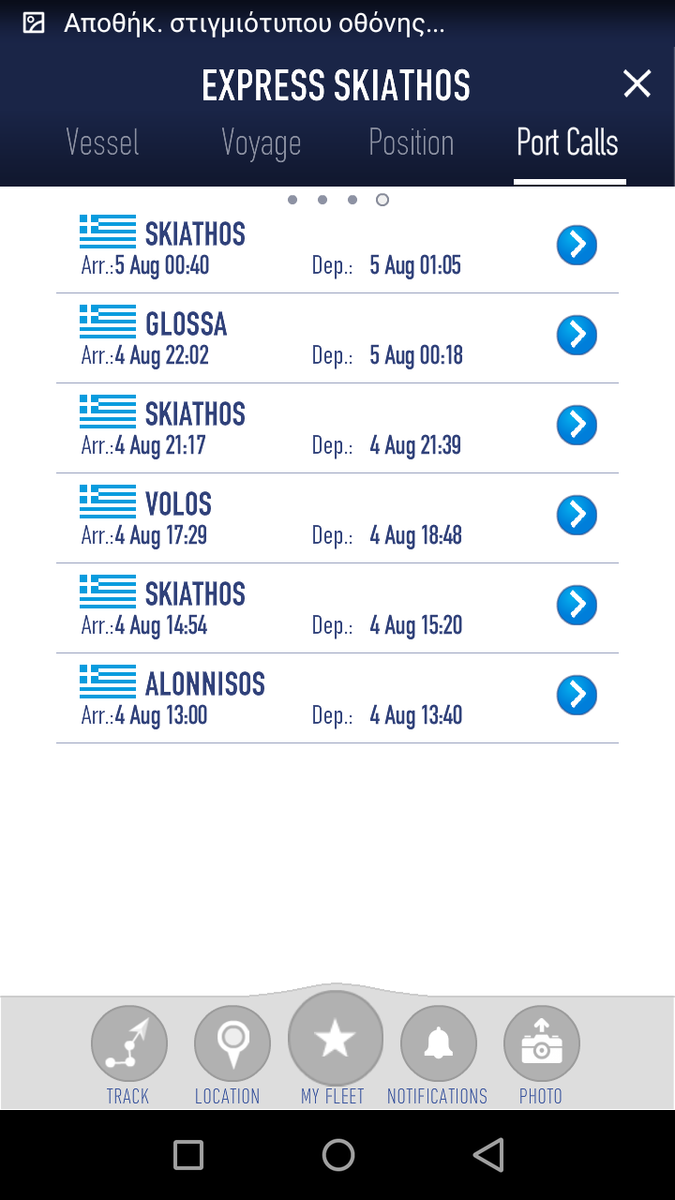Switch to the Position tab

coord(411,143)
